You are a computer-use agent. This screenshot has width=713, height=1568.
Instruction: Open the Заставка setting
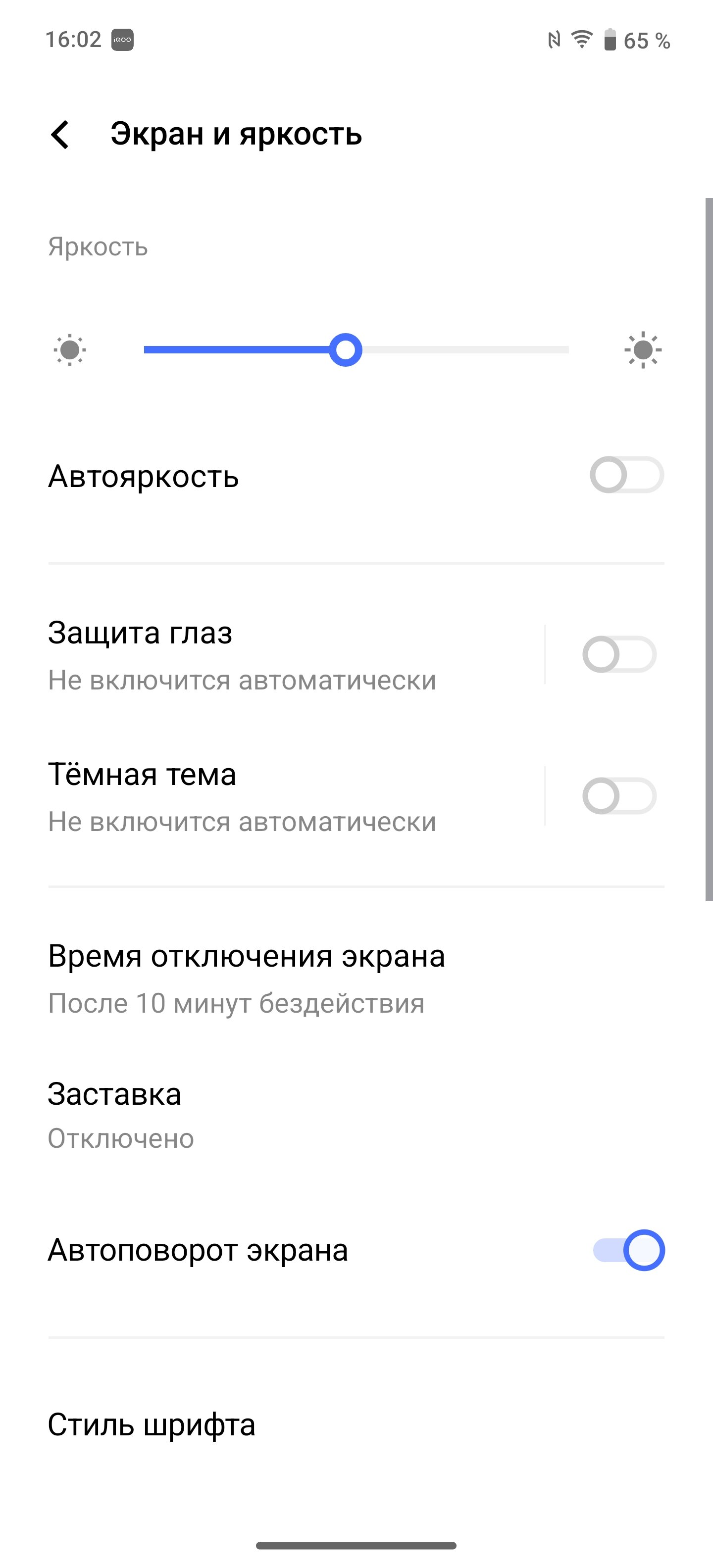pyautogui.click(x=356, y=1115)
